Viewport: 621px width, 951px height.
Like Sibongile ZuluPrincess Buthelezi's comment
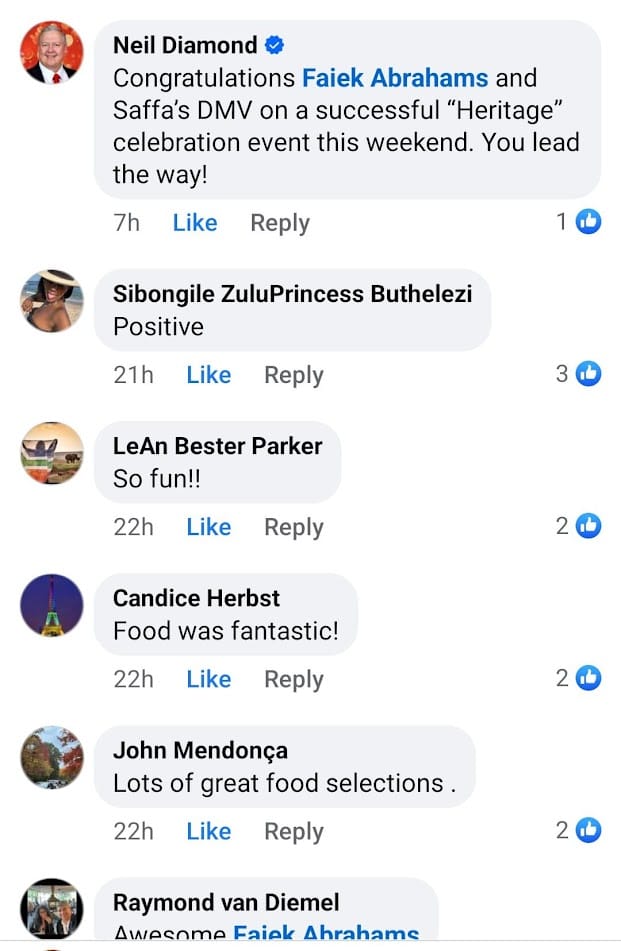[x=208, y=375]
